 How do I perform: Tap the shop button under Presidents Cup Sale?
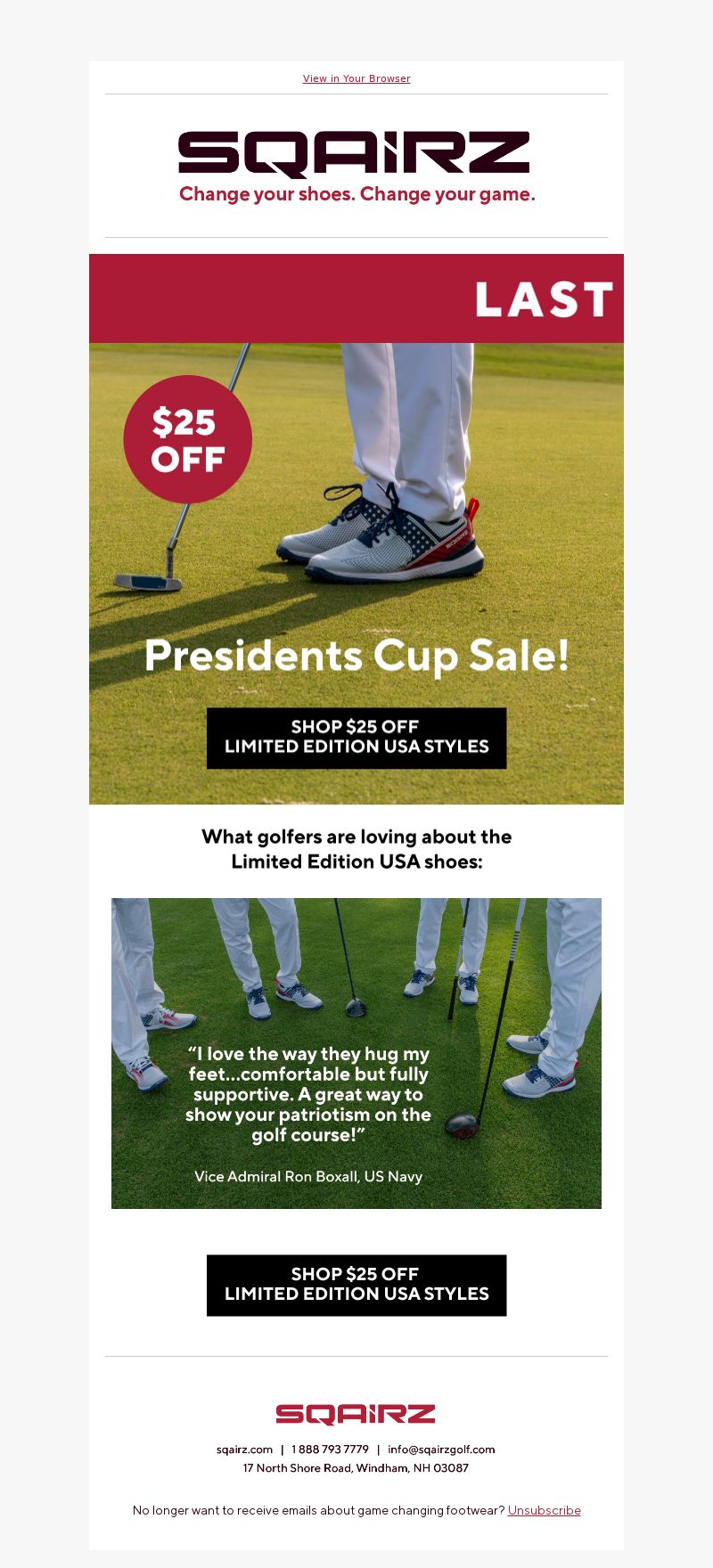click(x=356, y=738)
